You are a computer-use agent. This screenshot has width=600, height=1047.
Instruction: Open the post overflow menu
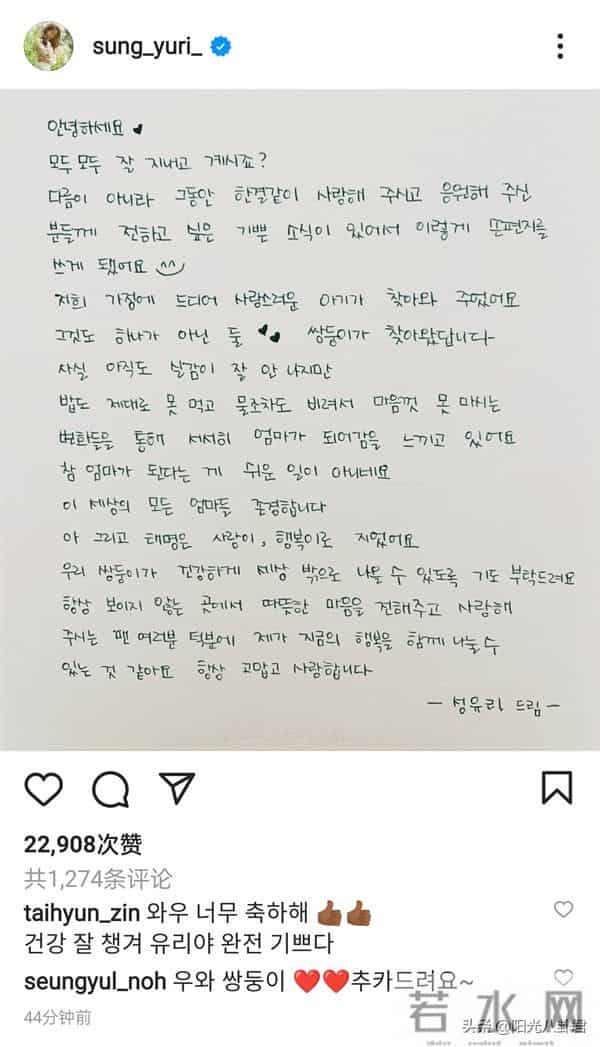[560, 46]
